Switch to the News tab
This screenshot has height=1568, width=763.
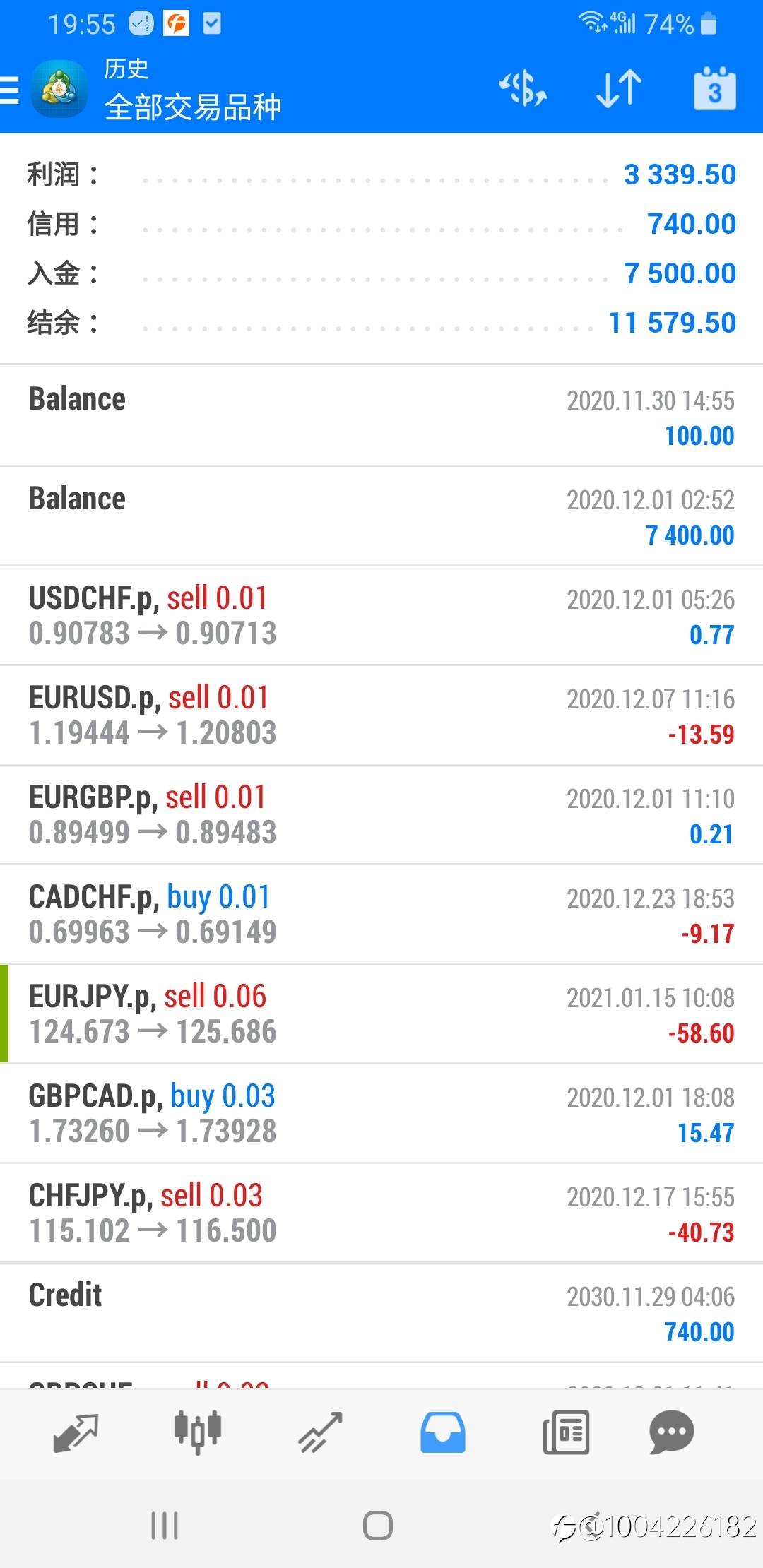(x=565, y=1432)
